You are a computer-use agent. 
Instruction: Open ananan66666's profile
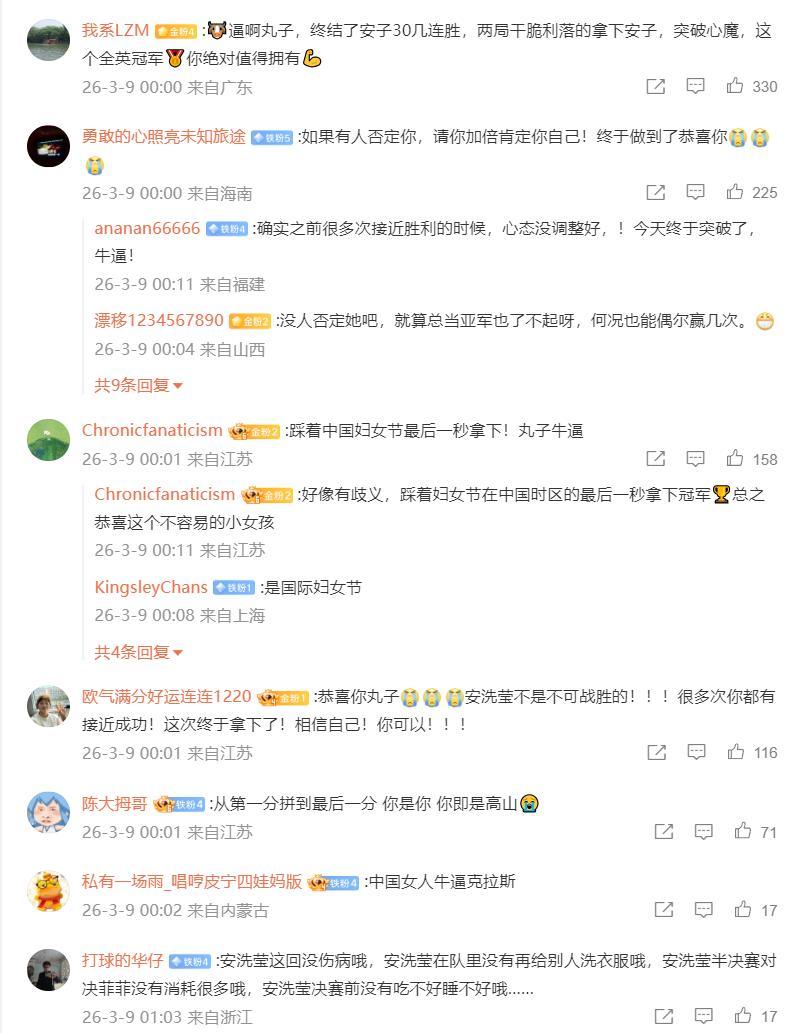147,228
